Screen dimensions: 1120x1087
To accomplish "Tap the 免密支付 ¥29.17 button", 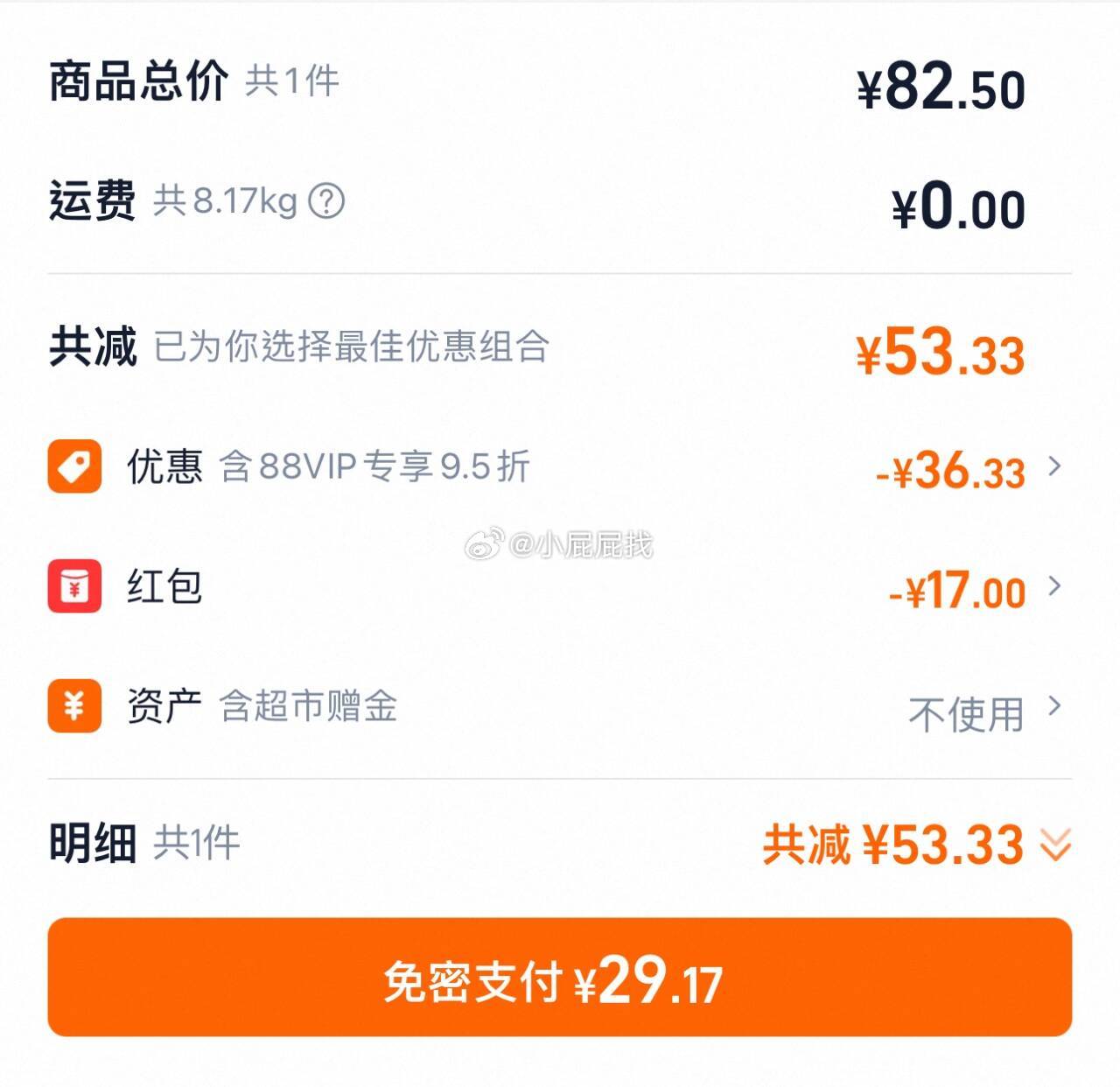I will click(x=560, y=978).
